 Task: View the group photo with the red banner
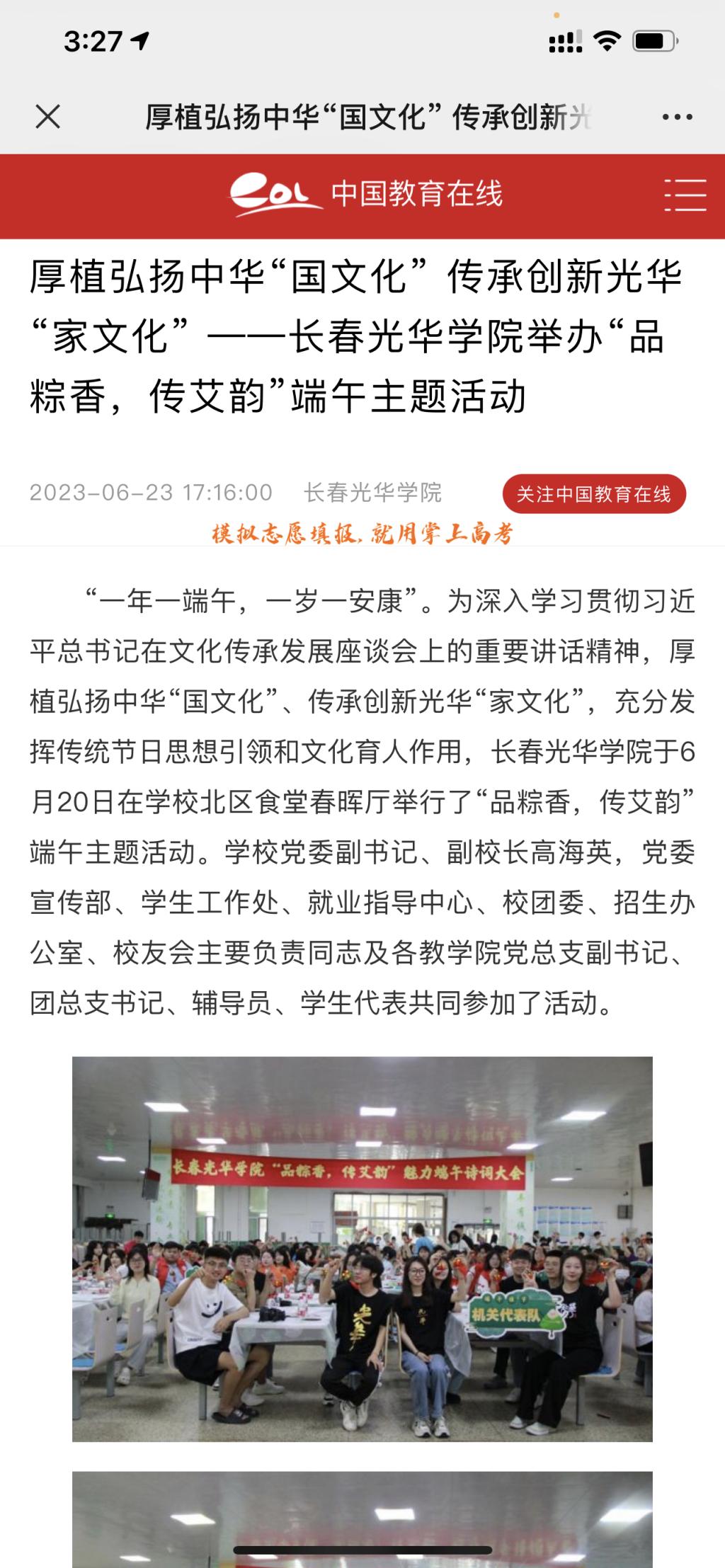(362, 1249)
